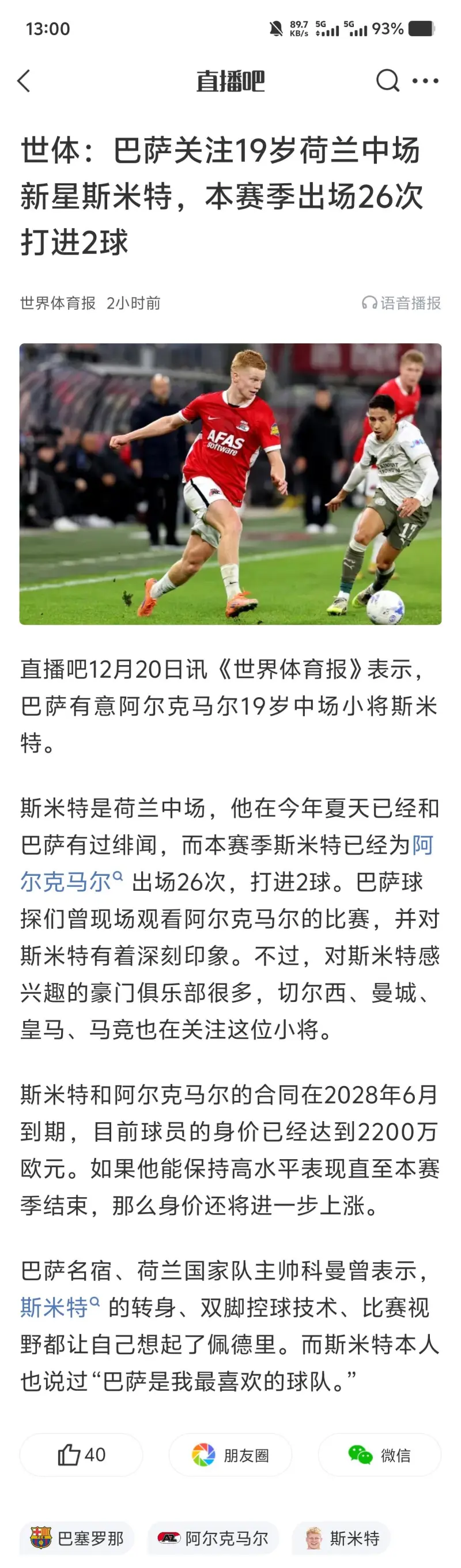Follow the 阿尔克马尔 link in the article
The image size is (461, 1568).
click(x=67, y=882)
